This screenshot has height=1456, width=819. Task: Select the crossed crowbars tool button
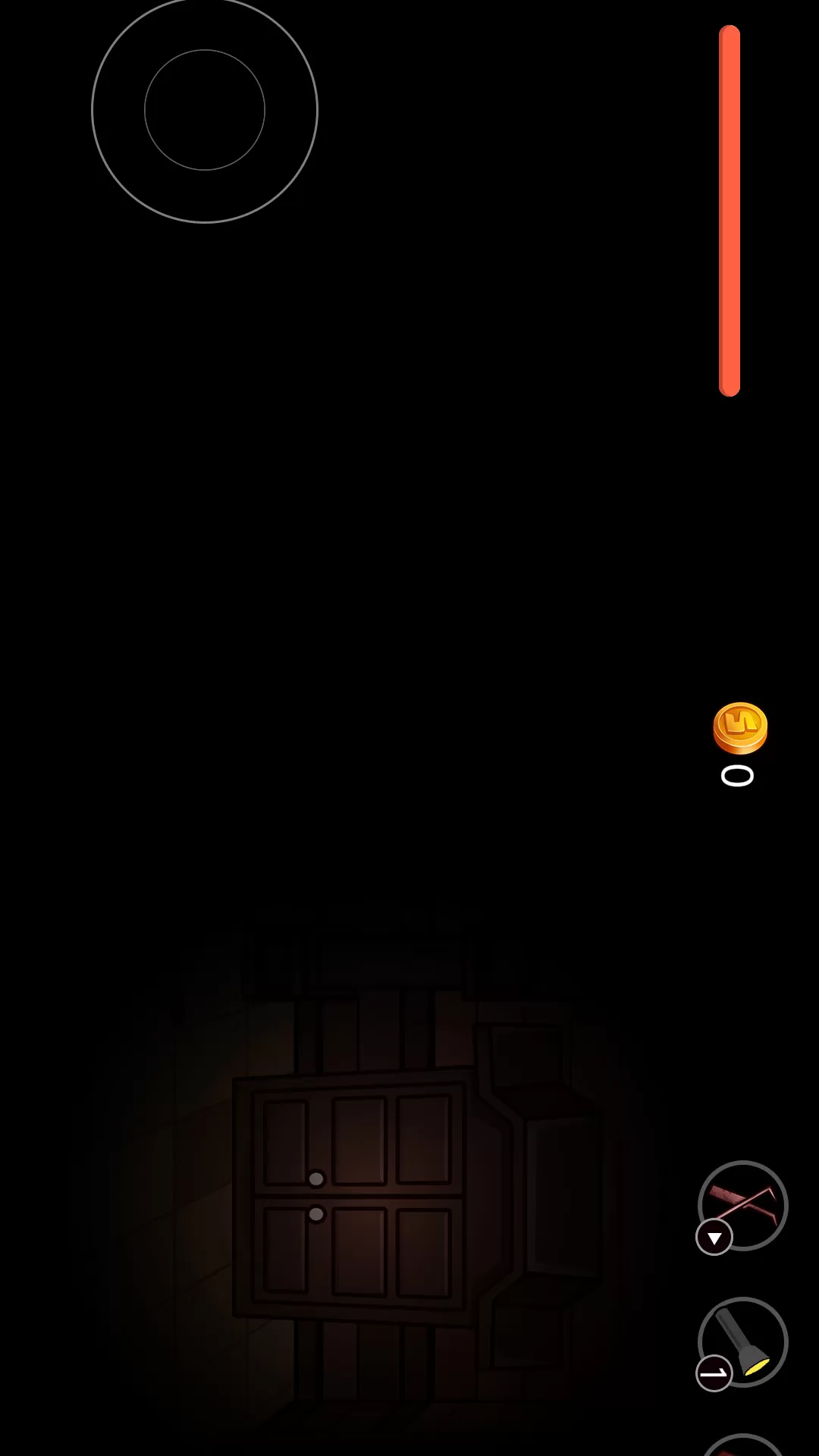tap(743, 1206)
